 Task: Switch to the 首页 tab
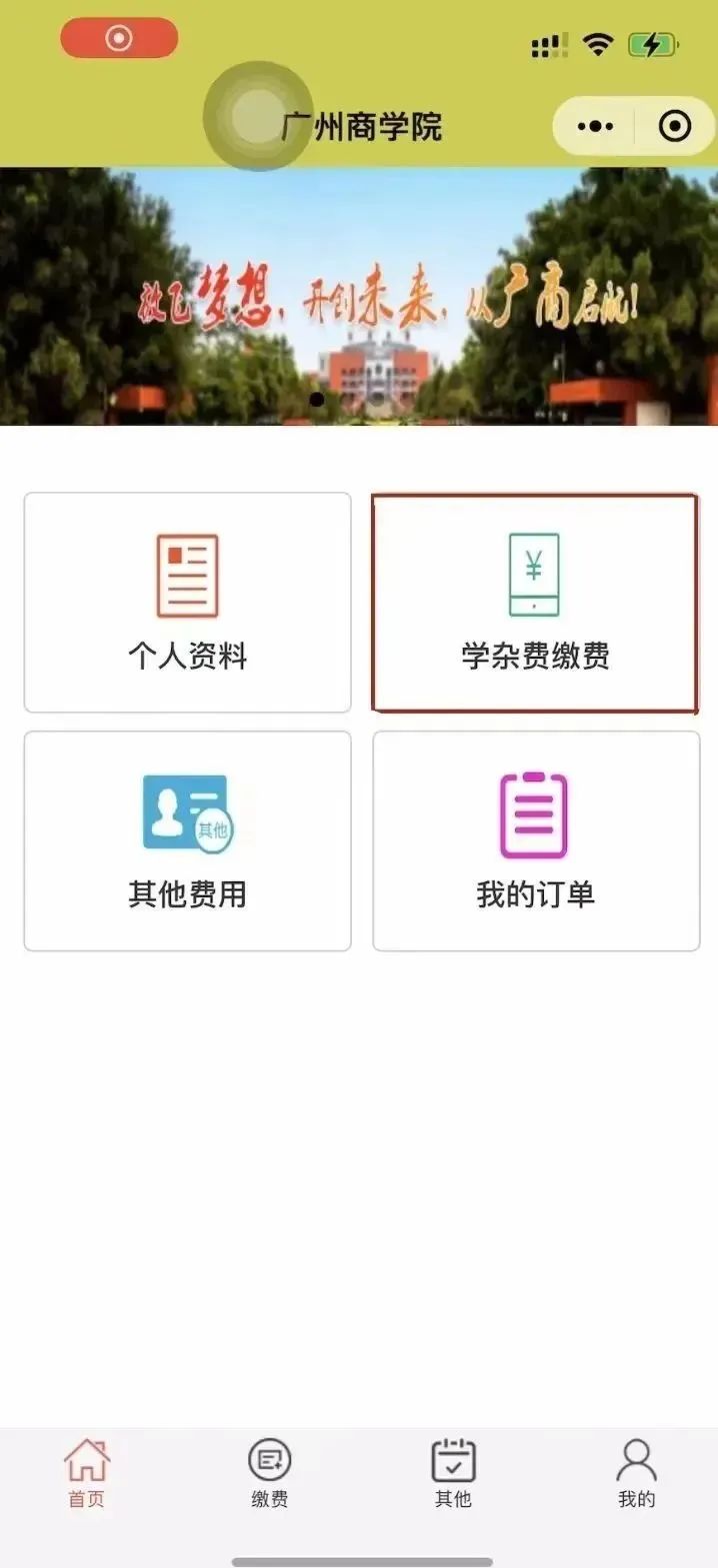tap(86, 1473)
